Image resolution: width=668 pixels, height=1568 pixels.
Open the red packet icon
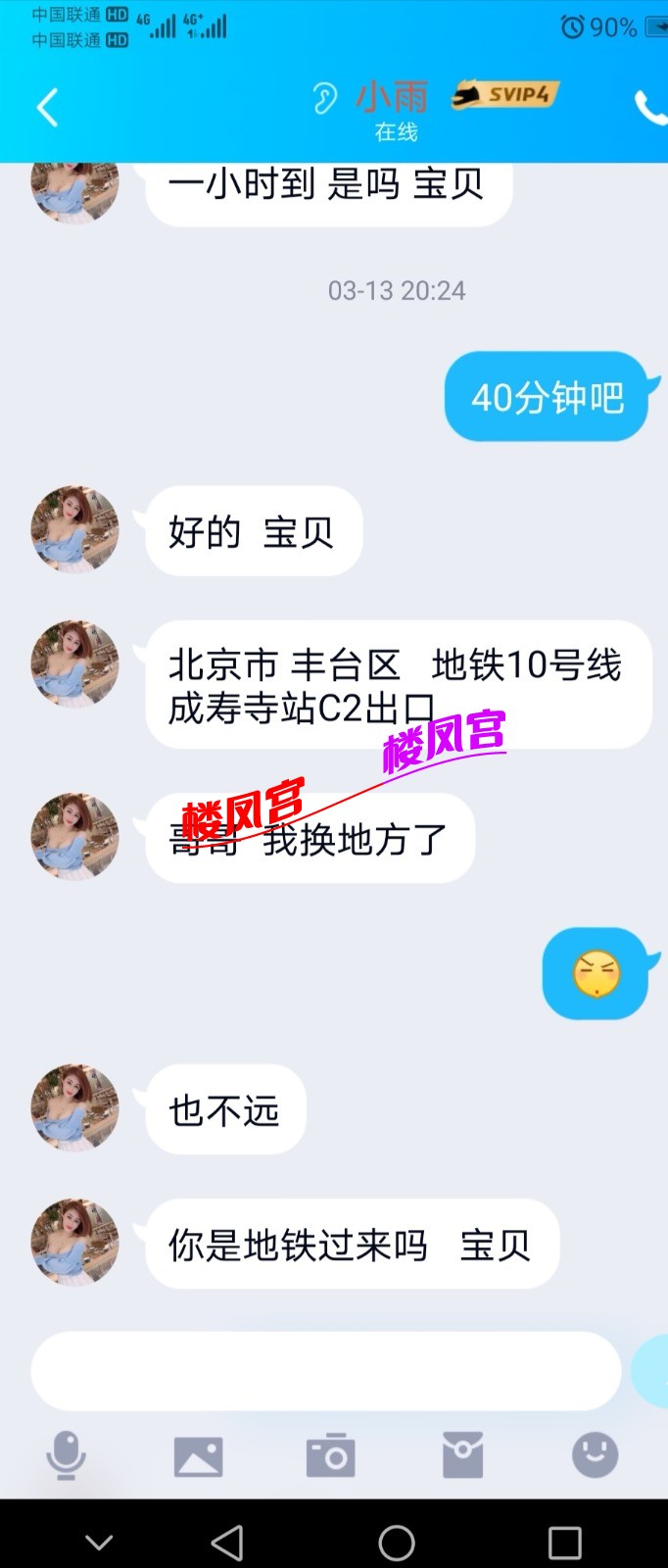point(462,1455)
